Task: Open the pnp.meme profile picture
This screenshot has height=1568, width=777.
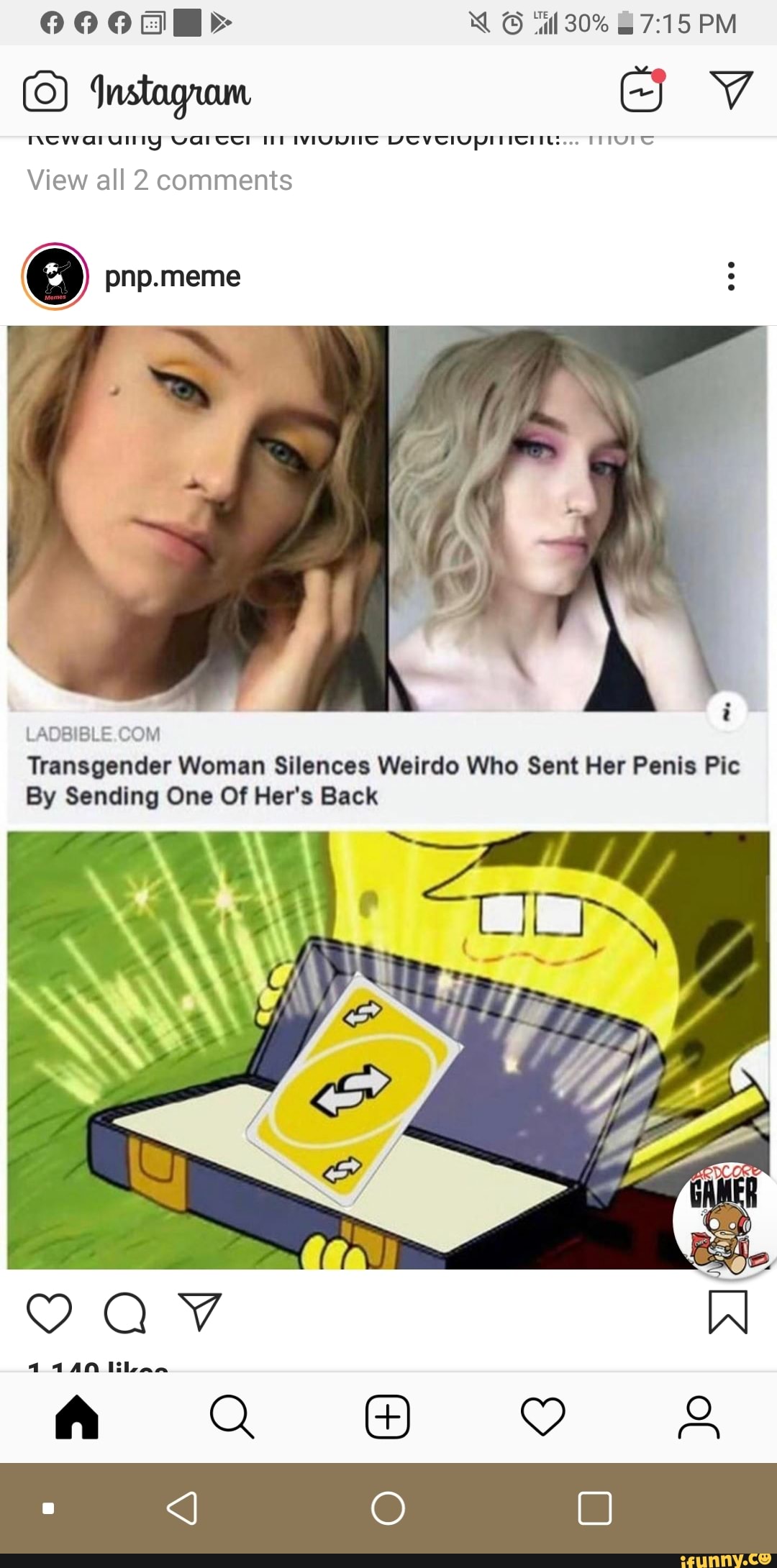Action: [55, 277]
